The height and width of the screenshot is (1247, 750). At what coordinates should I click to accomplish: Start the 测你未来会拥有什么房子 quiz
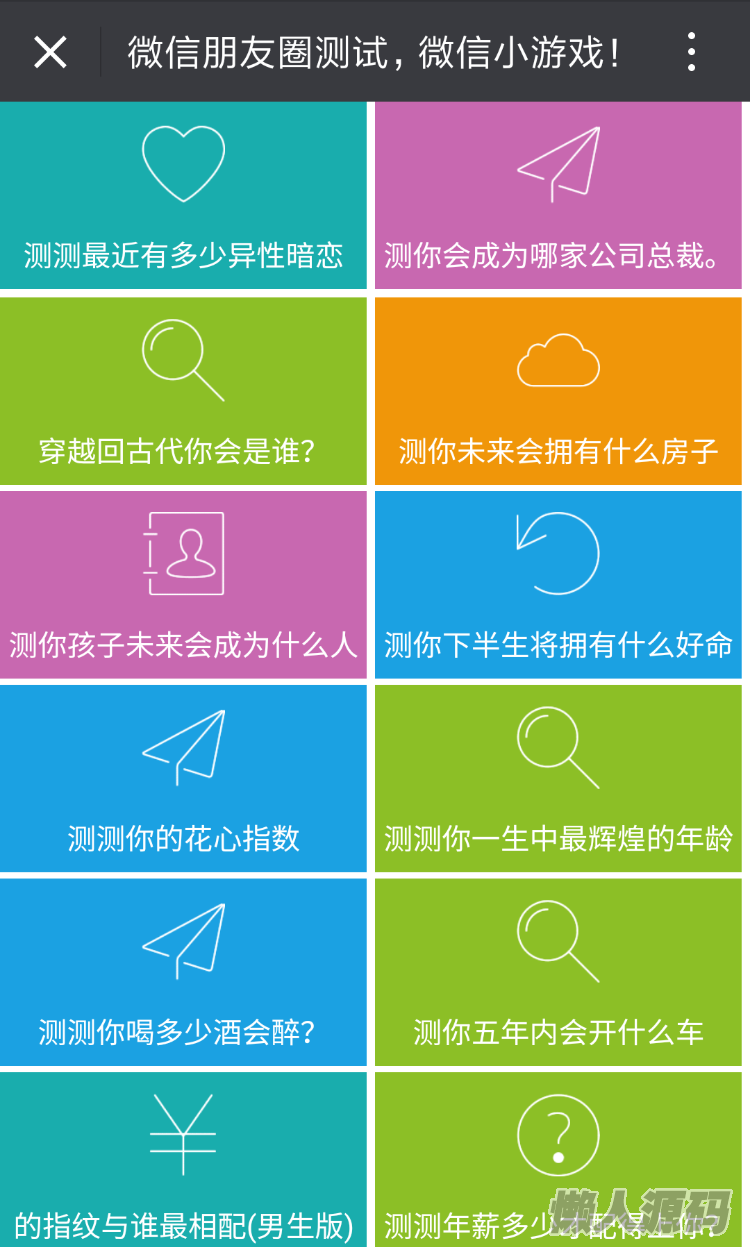[558, 390]
